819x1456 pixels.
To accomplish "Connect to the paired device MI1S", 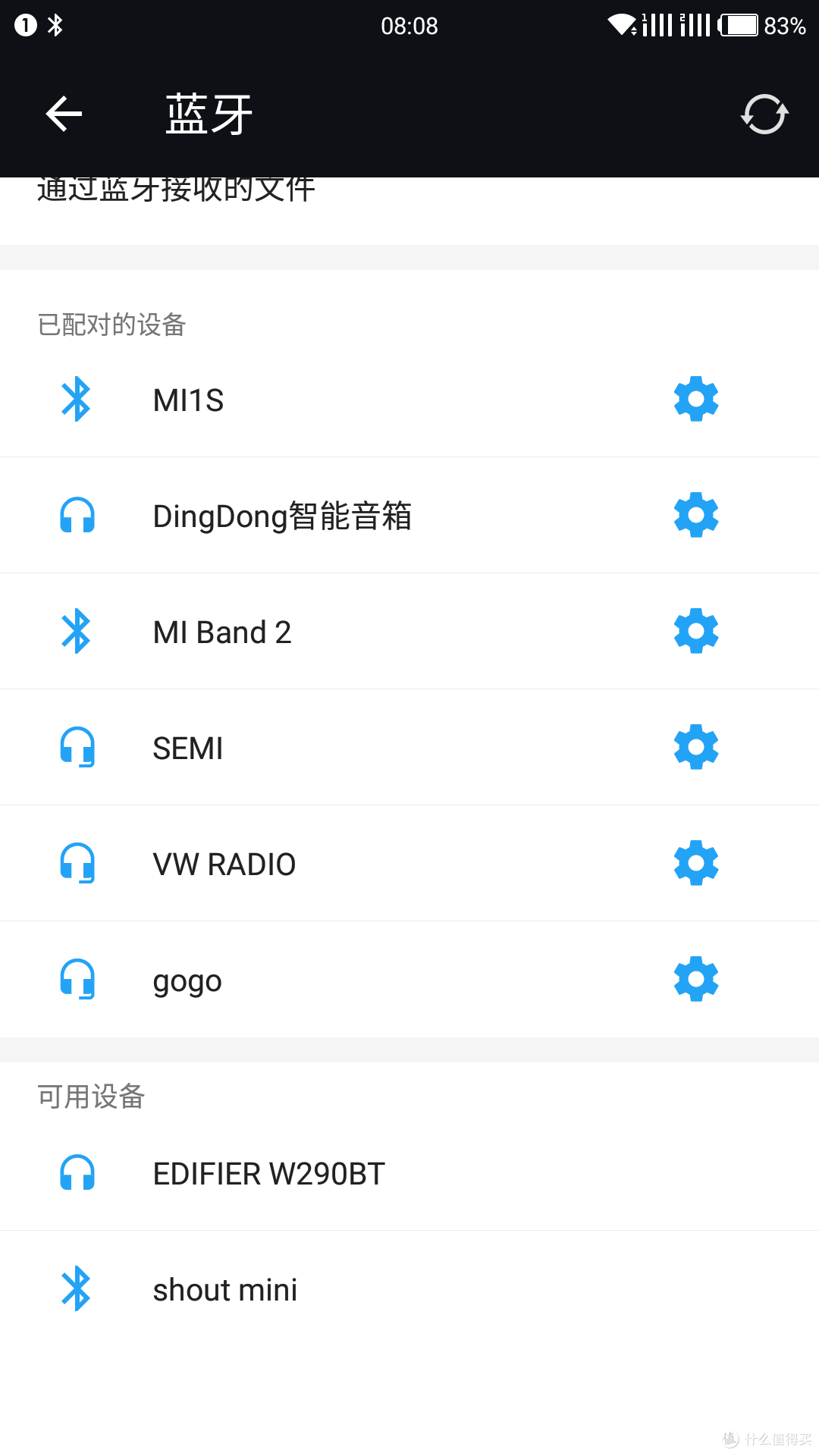I will point(326,400).
